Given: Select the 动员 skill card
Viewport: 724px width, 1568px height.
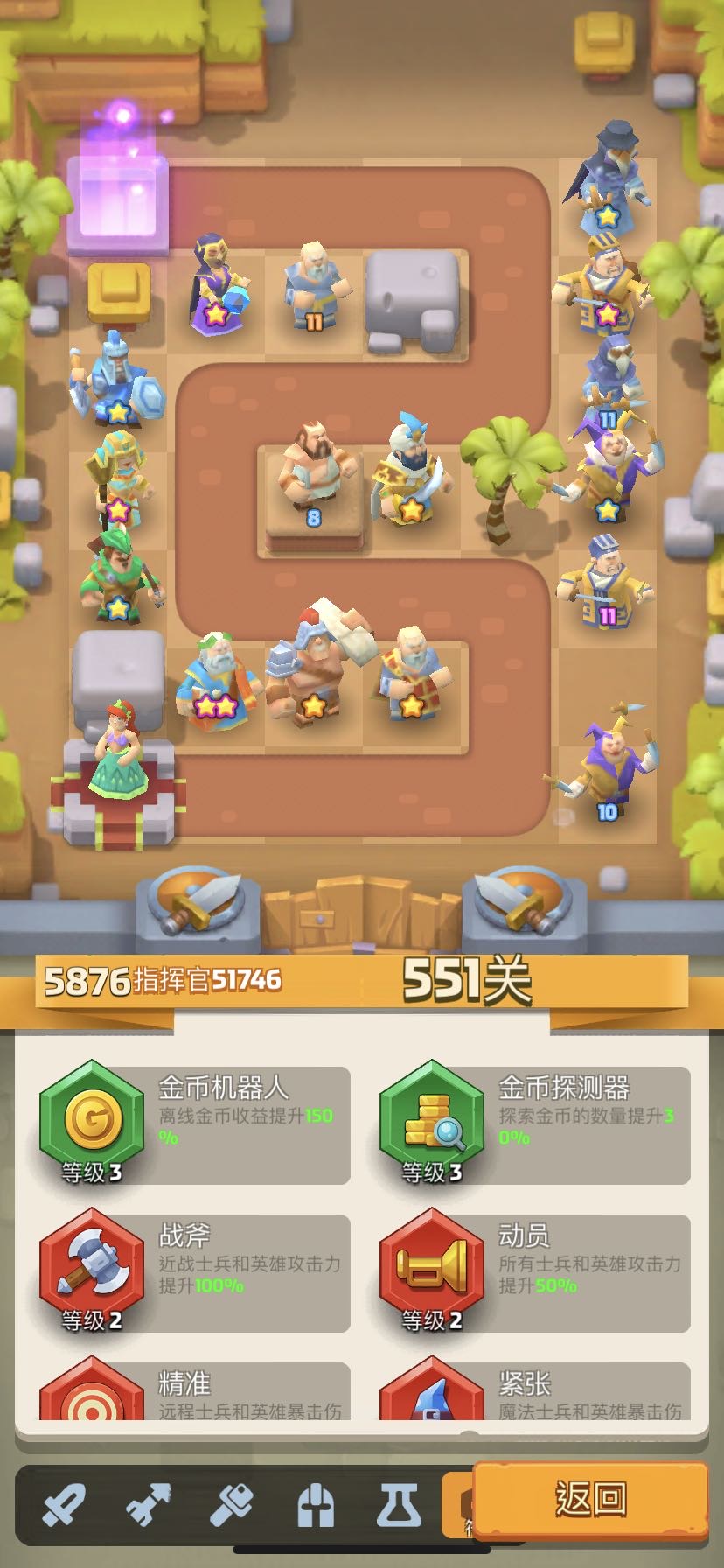Looking at the screenshot, I should pyautogui.click(x=534, y=1272).
